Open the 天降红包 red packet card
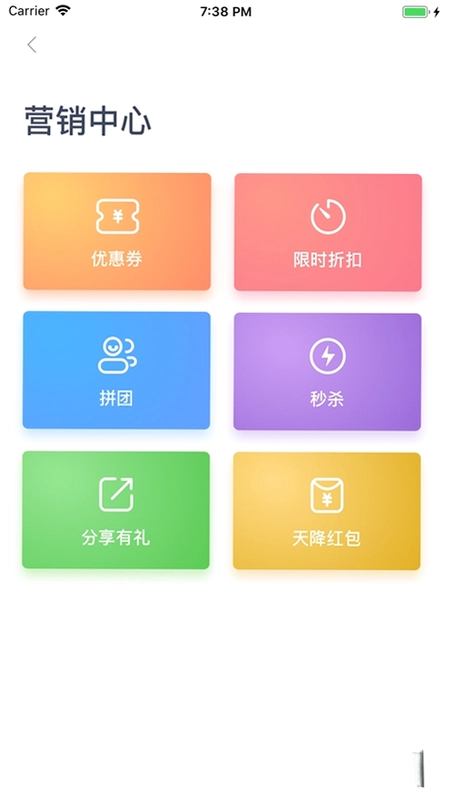The height and width of the screenshot is (800, 450). pos(327,511)
